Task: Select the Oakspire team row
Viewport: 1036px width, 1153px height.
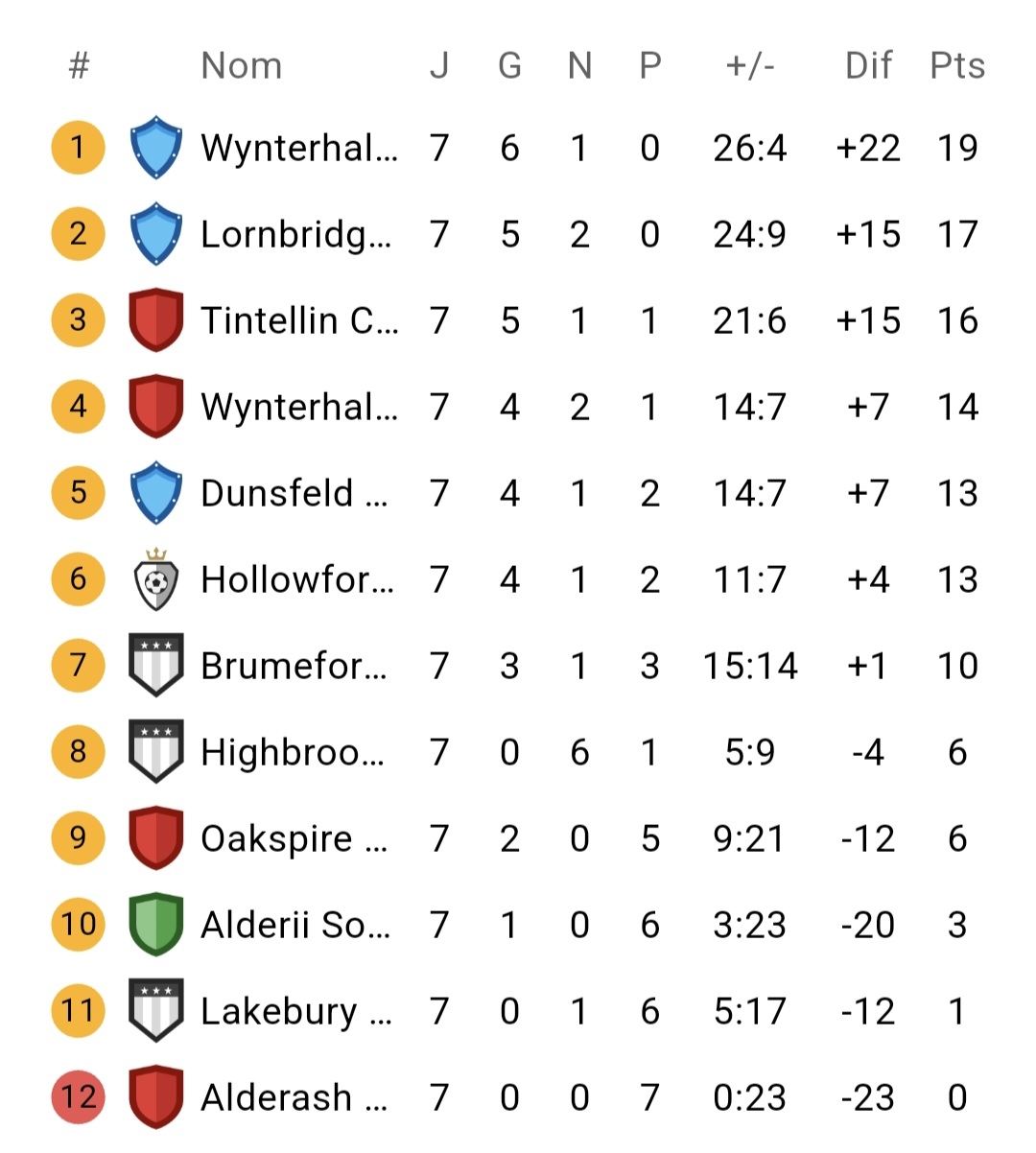Action: tap(294, 839)
